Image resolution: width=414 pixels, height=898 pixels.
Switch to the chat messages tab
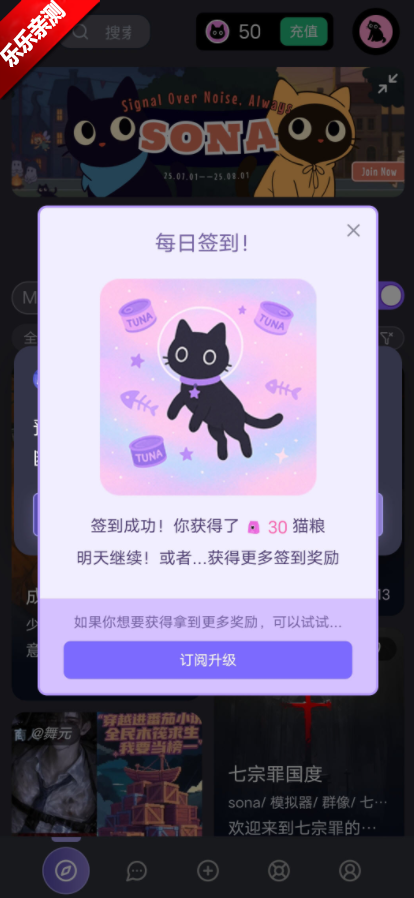136,871
